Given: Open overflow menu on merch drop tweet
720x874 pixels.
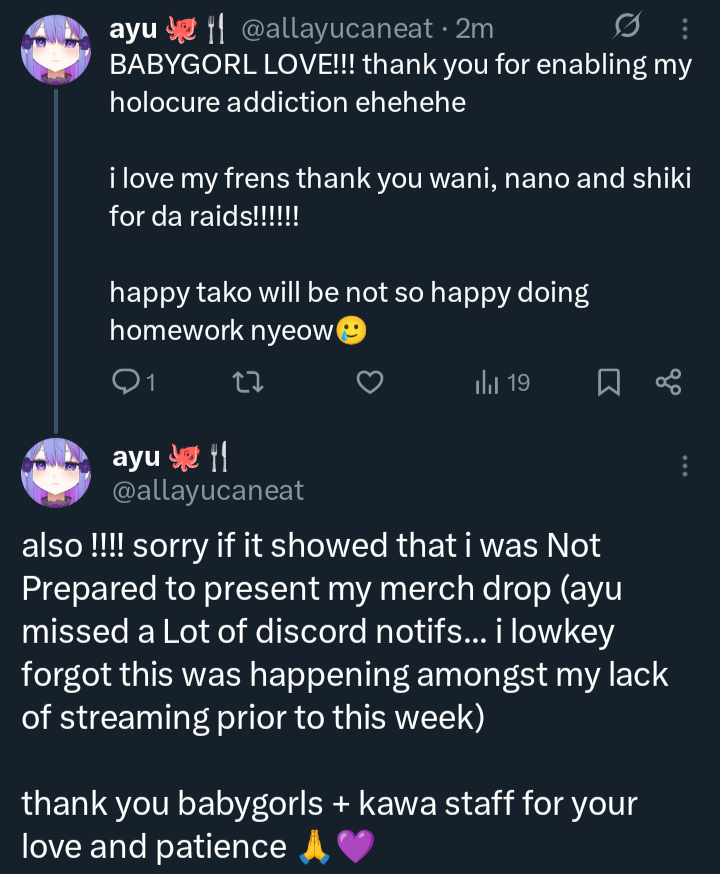Looking at the screenshot, I should point(685,466).
